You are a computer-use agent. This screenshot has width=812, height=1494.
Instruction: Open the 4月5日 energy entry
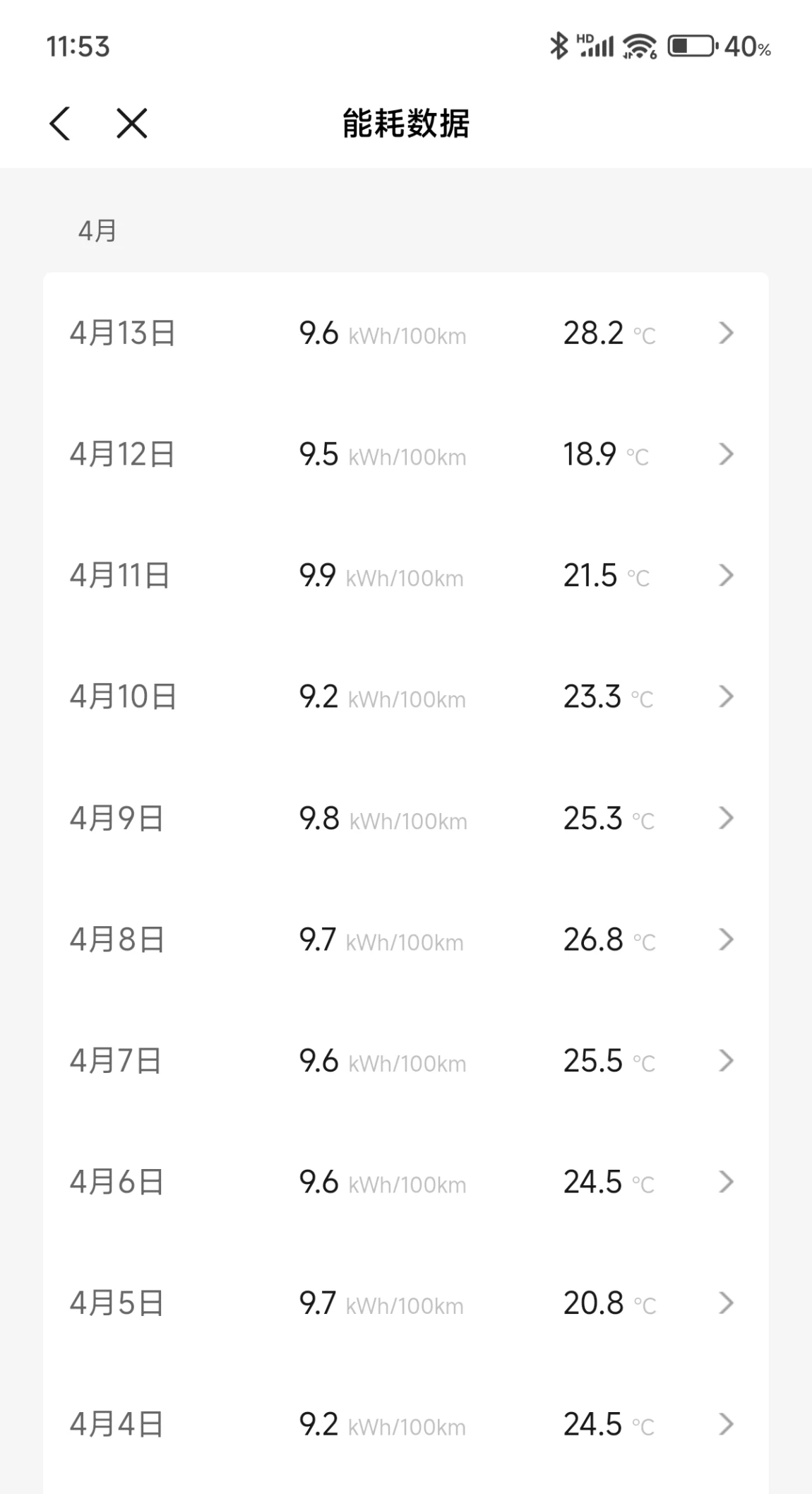406,1303
